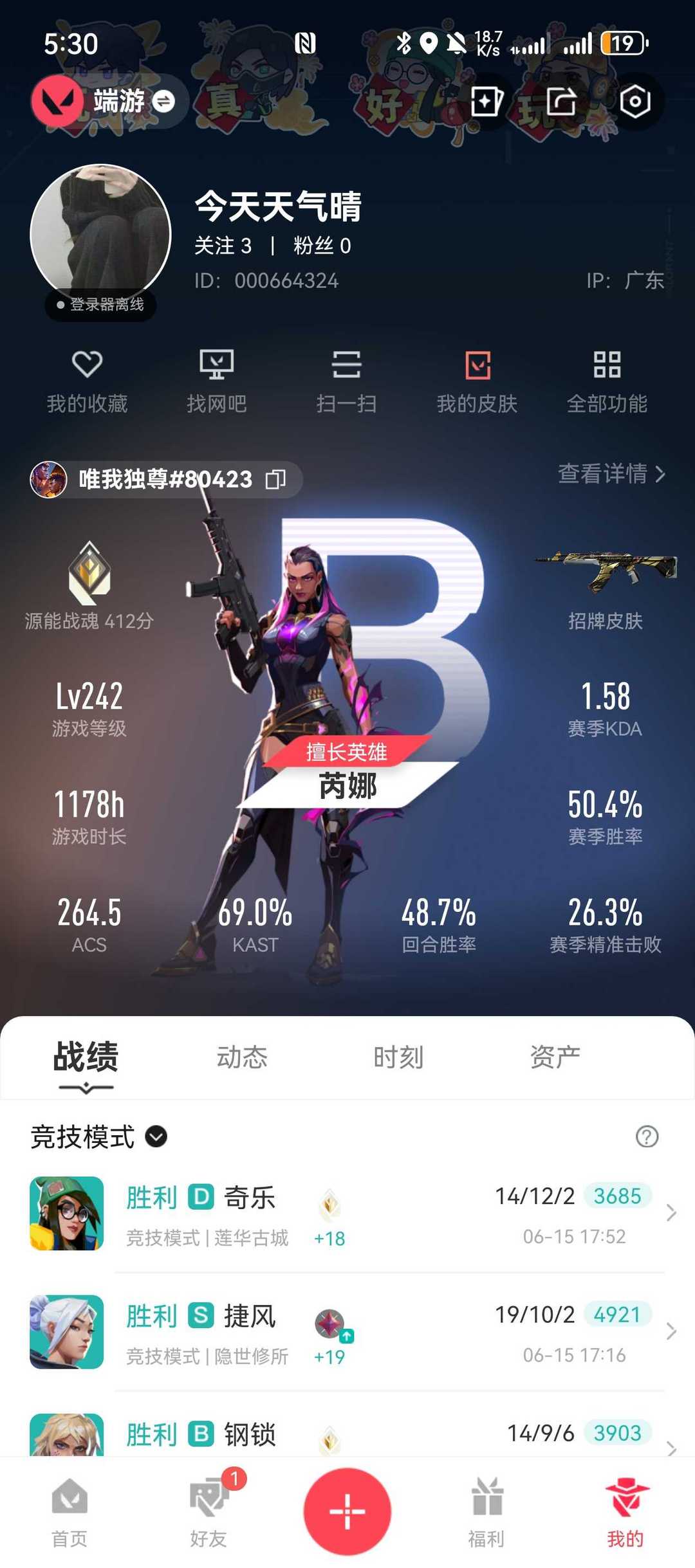The width and height of the screenshot is (695, 1568).
Task: Switch to the 动态 tab
Action: click(x=242, y=1057)
